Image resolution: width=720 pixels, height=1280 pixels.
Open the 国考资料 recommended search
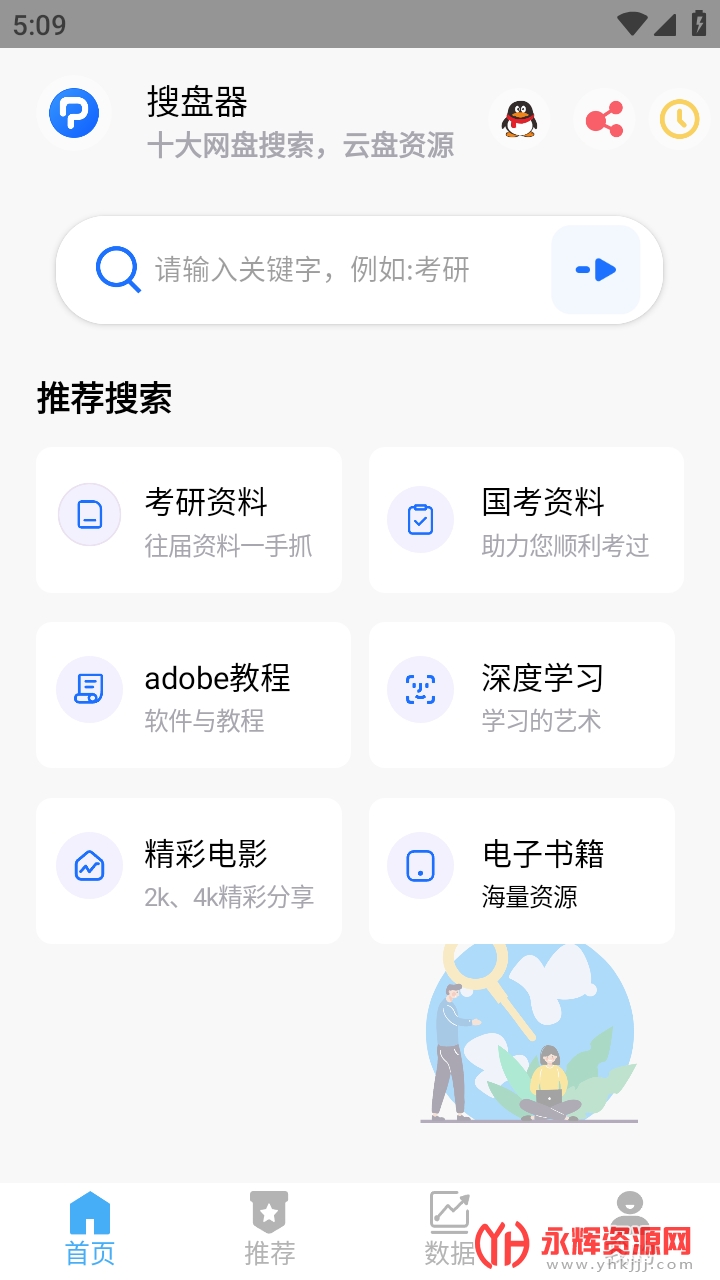click(x=526, y=520)
